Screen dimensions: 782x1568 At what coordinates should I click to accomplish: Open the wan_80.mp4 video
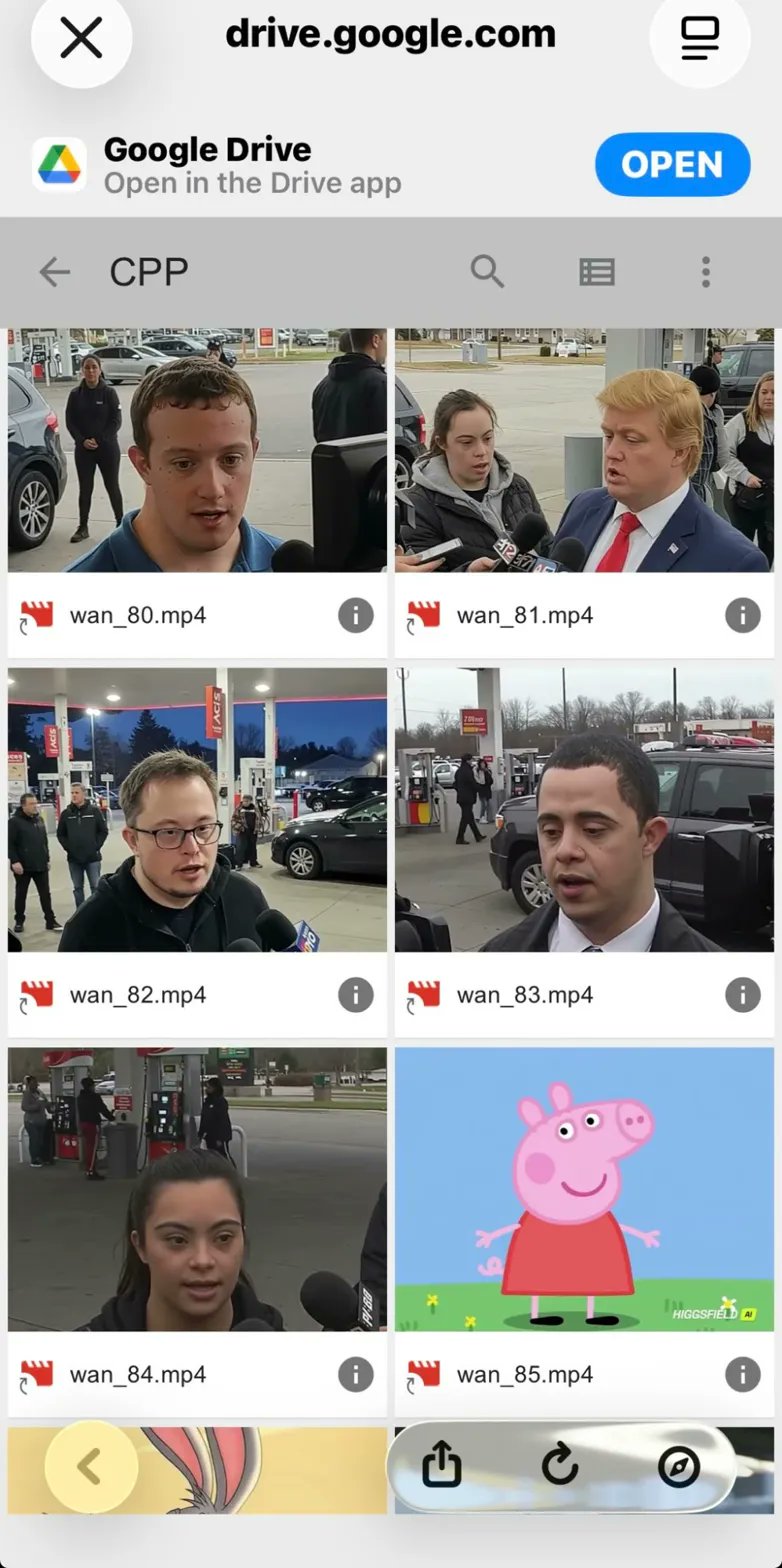click(197, 450)
